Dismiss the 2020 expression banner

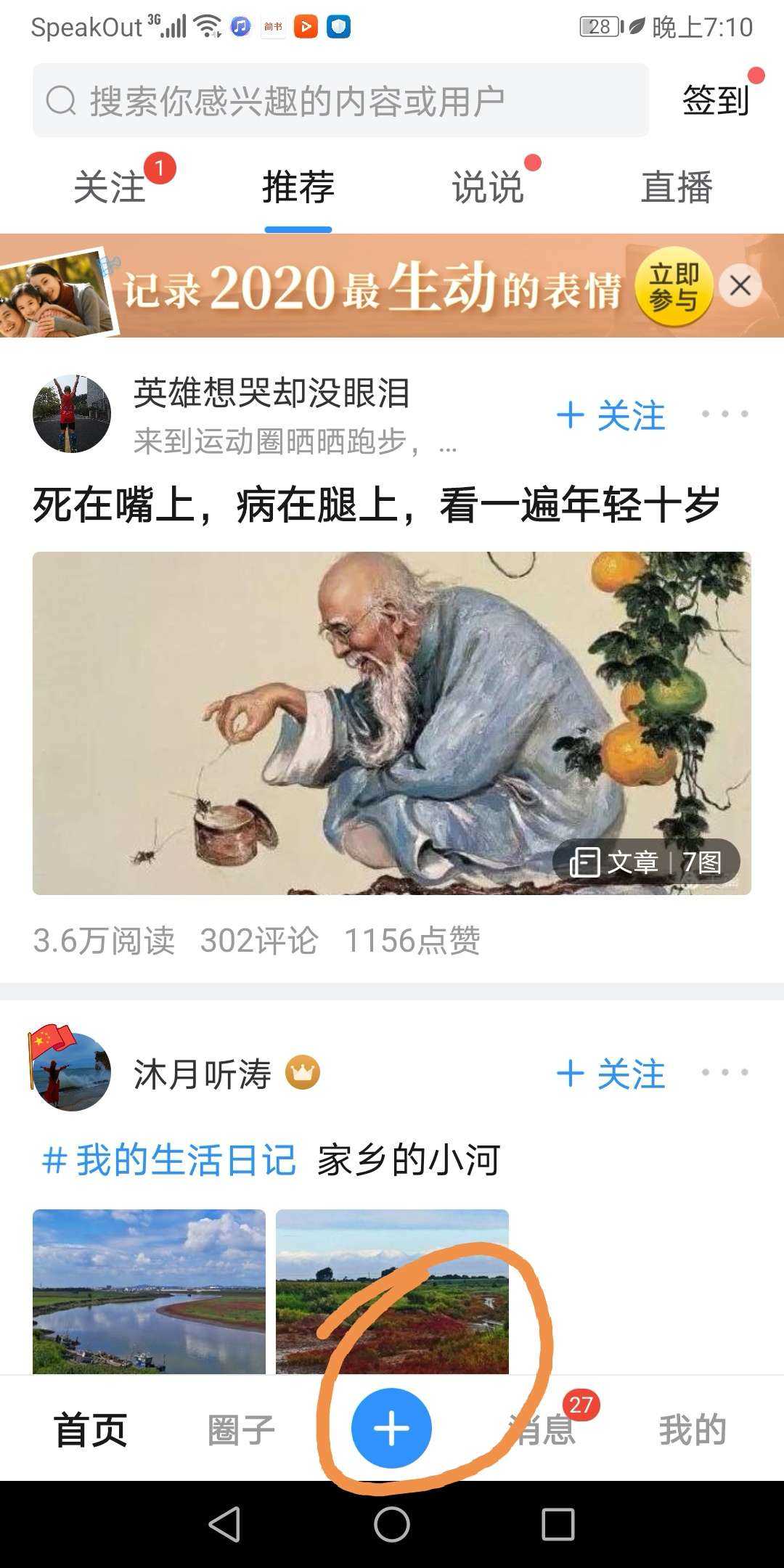click(740, 285)
